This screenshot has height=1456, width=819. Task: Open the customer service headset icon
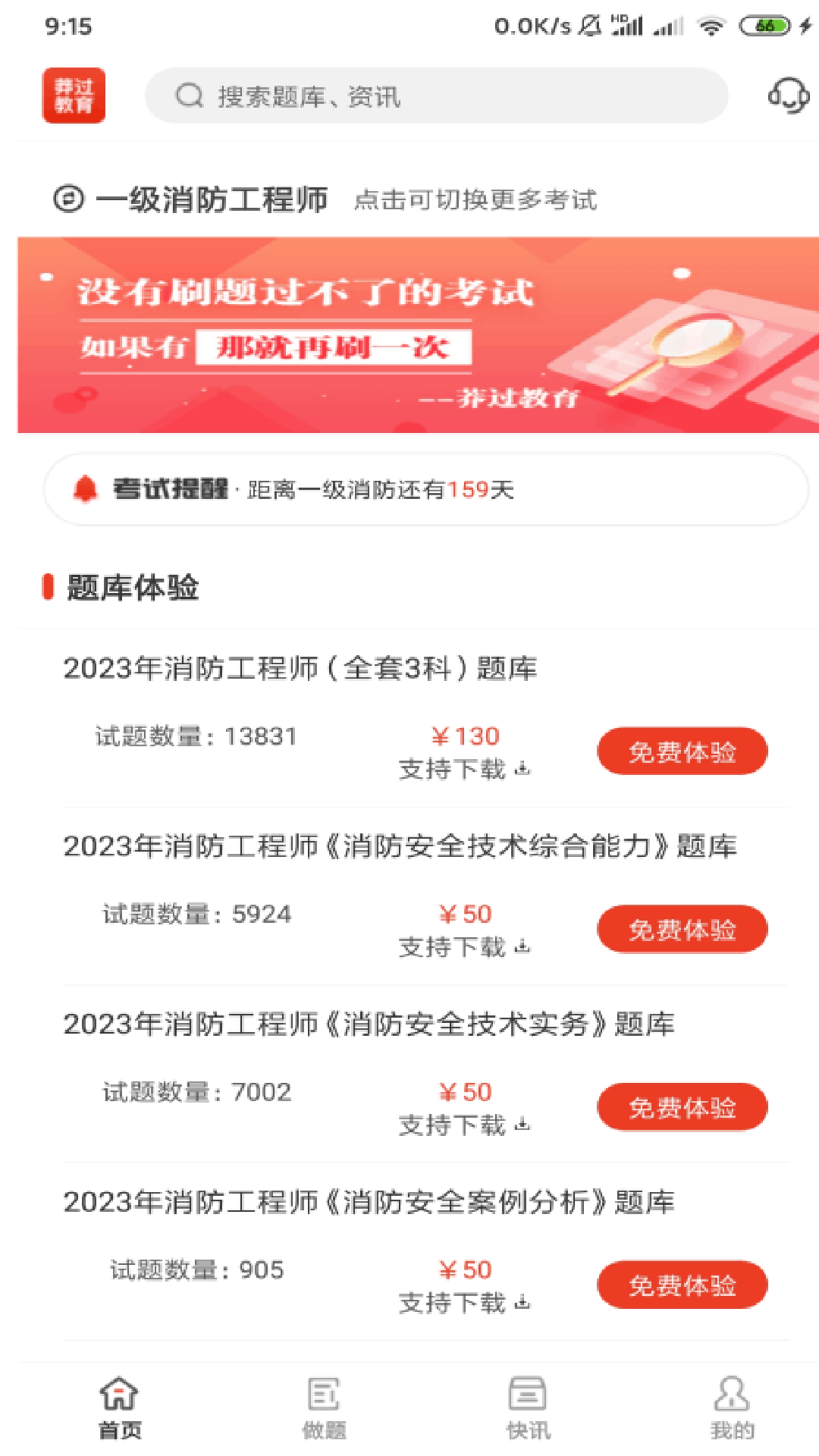[x=788, y=96]
